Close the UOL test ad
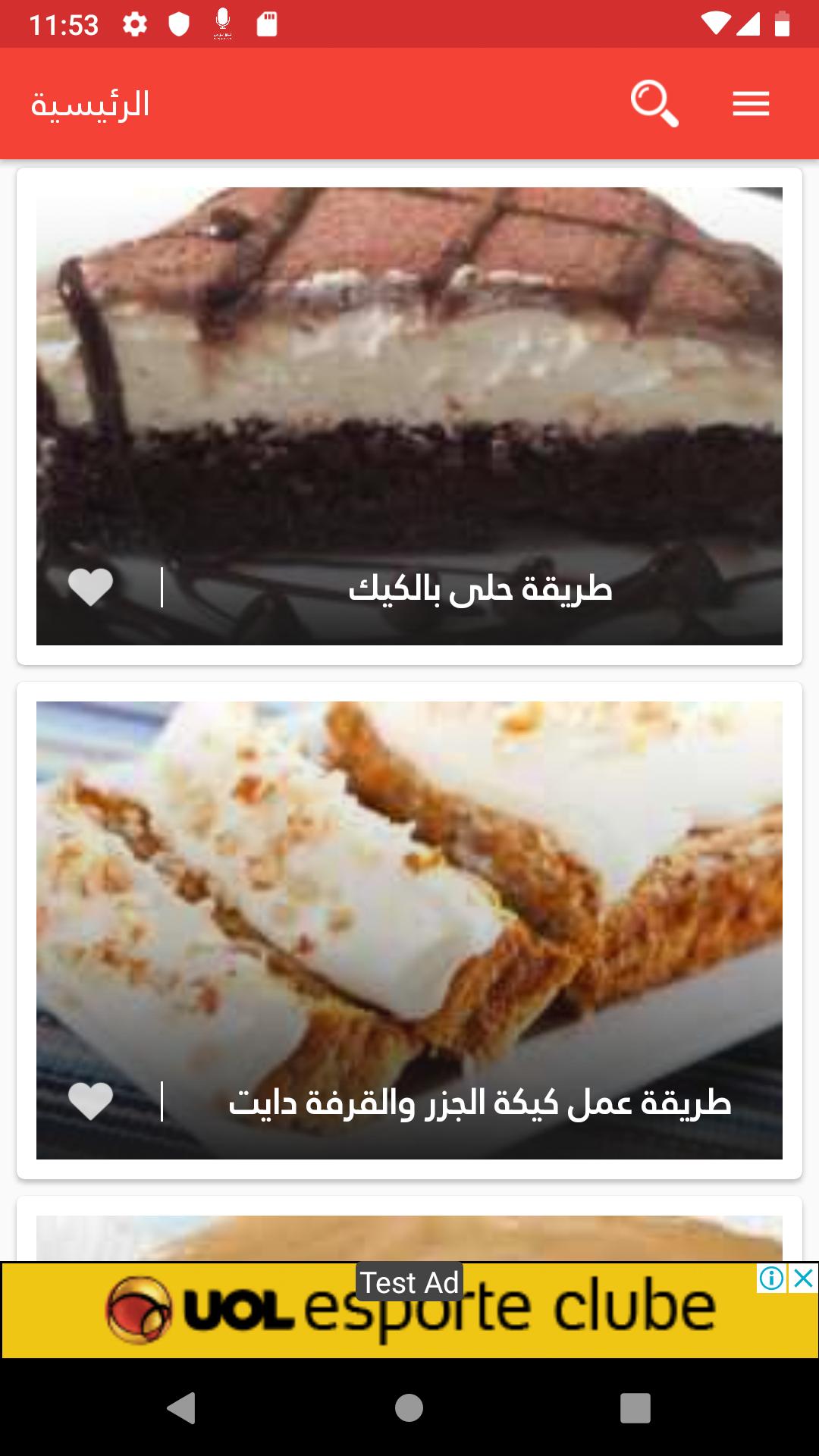This screenshot has width=819, height=1456. 803,1279
